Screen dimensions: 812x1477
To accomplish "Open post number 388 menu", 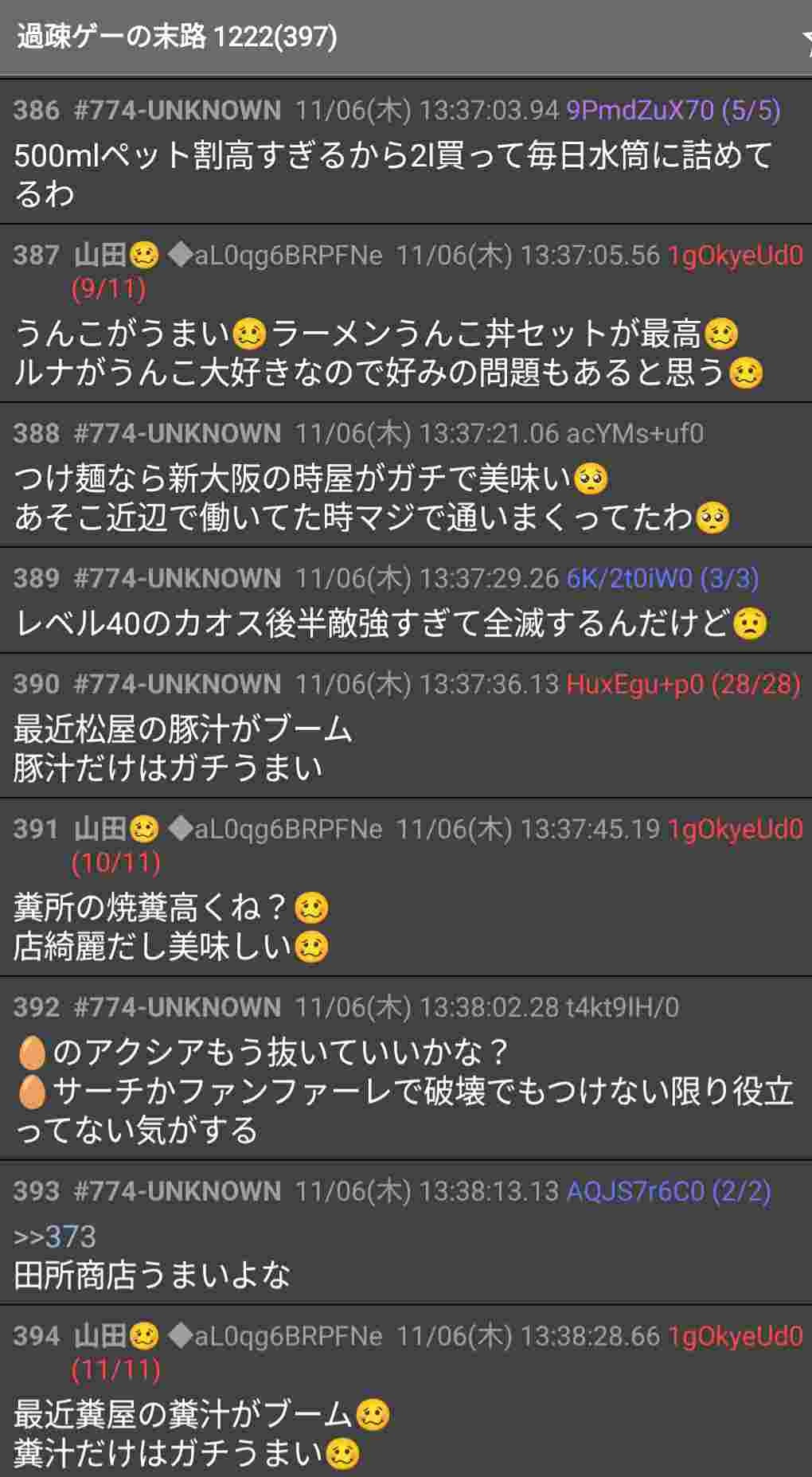I will tap(36, 433).
